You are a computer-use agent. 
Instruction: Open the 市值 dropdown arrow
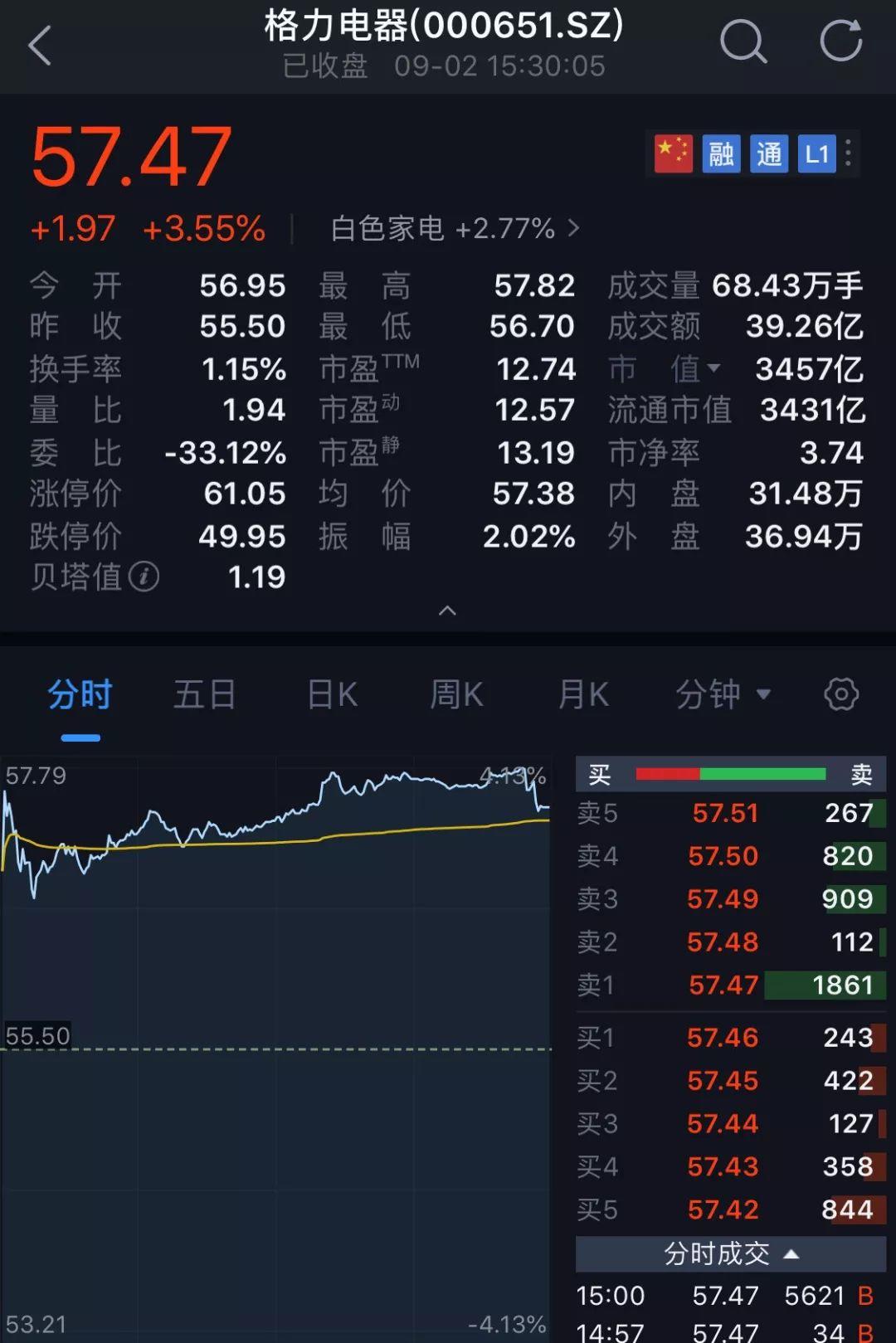pyautogui.click(x=713, y=368)
